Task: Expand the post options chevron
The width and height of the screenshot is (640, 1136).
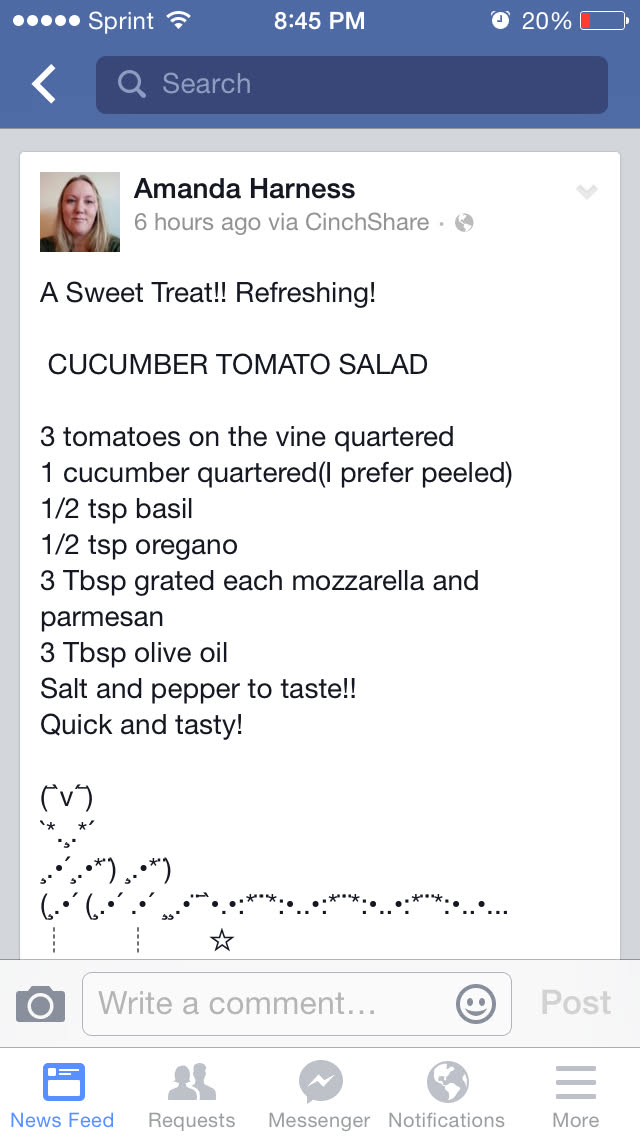Action: pos(587,192)
